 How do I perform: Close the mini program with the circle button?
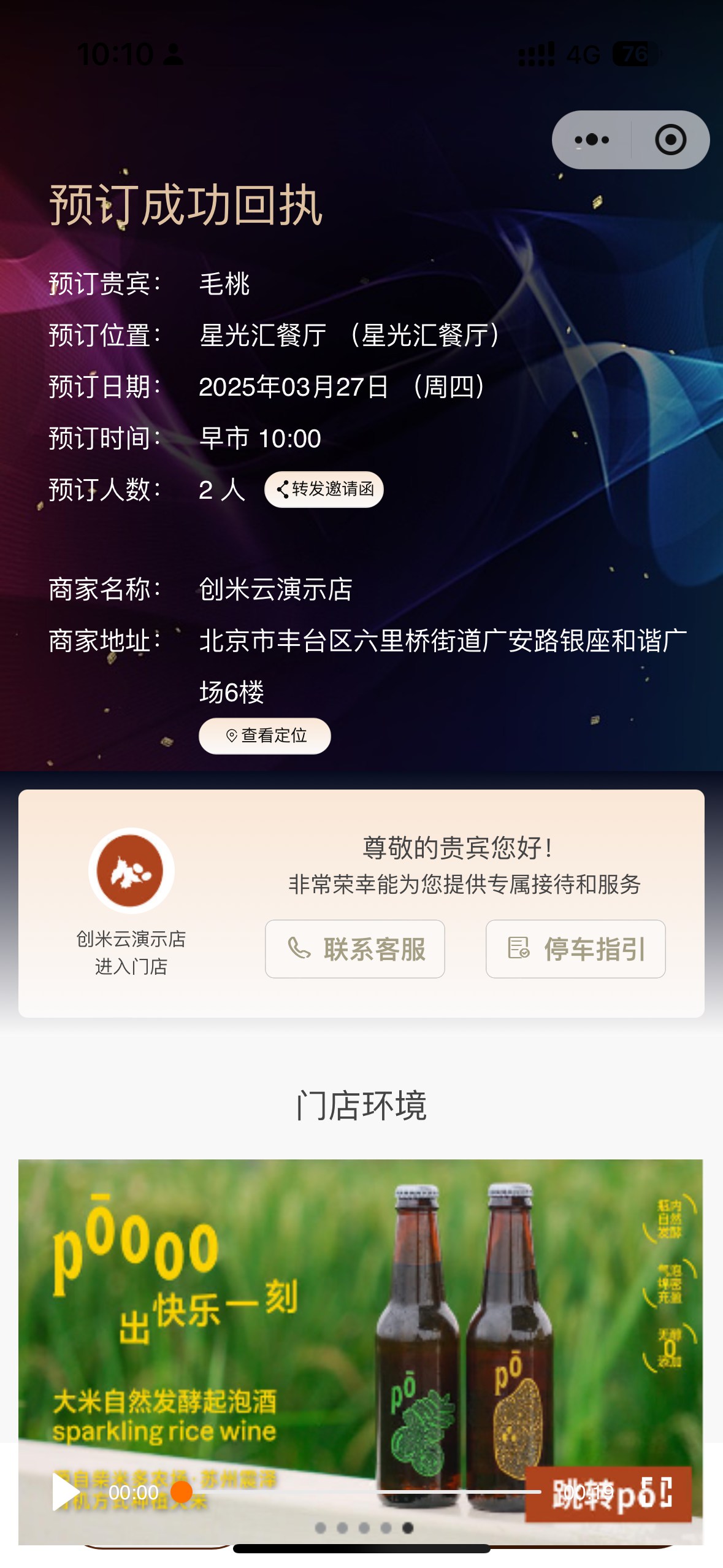pyautogui.click(x=670, y=140)
